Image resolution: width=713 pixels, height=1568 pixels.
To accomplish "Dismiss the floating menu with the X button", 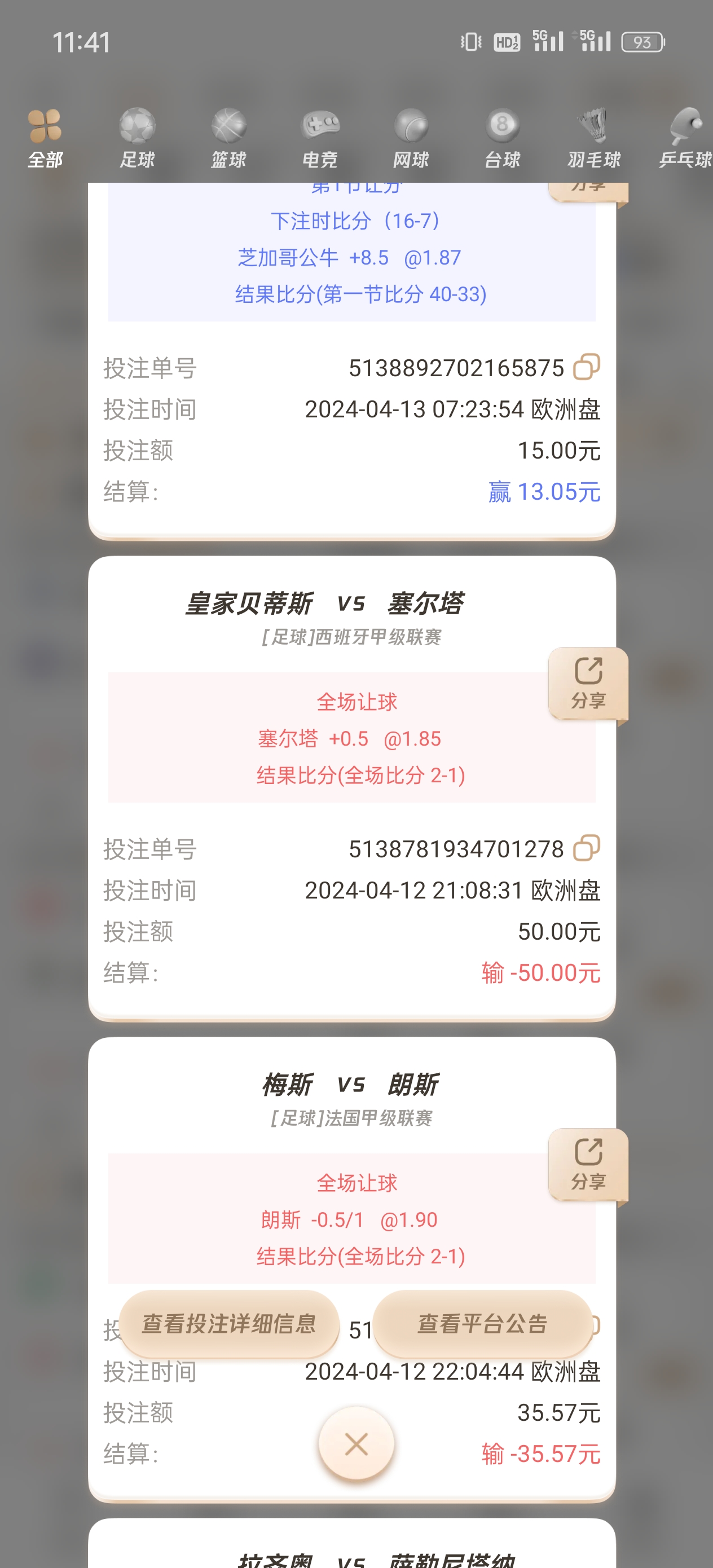I will [356, 1444].
